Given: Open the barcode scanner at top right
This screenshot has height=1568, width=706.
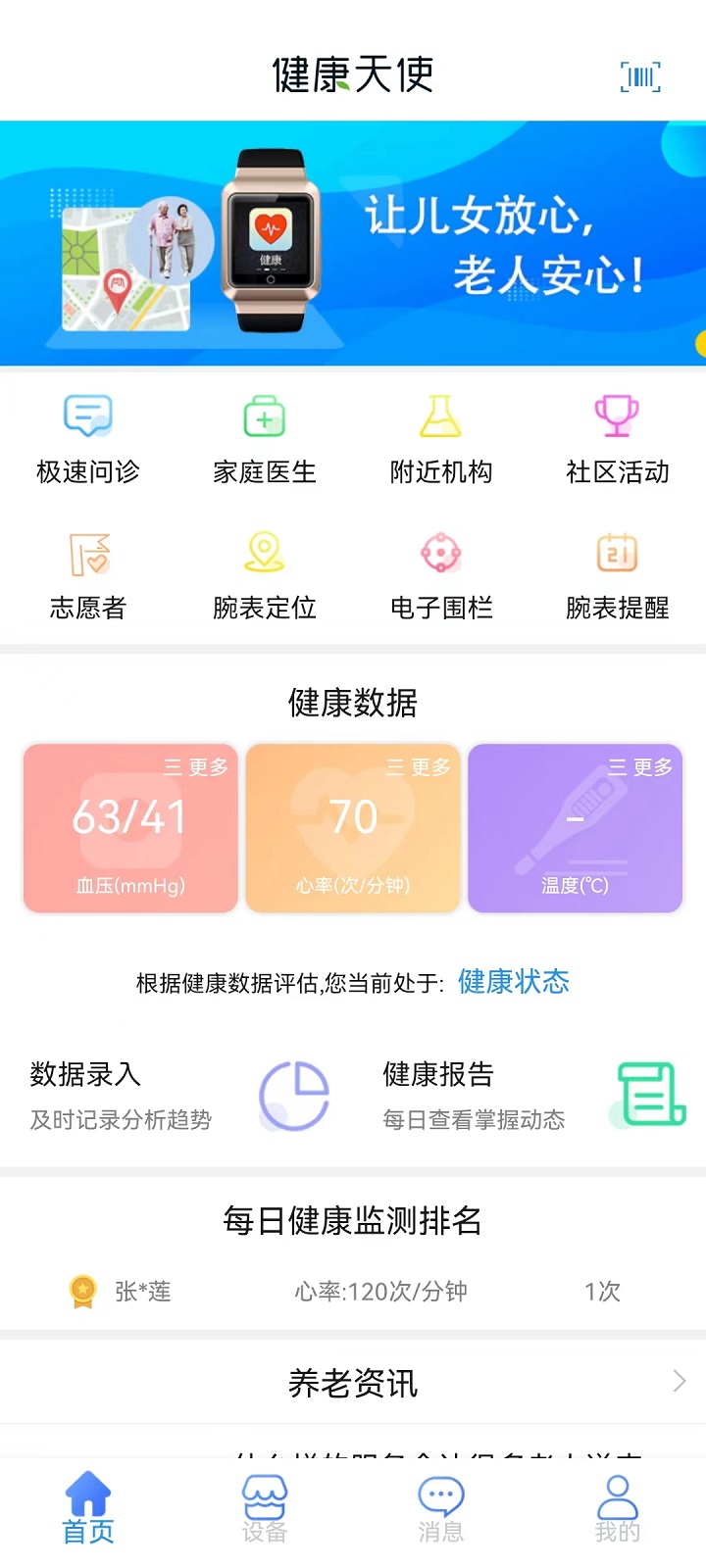Looking at the screenshot, I should [x=640, y=75].
